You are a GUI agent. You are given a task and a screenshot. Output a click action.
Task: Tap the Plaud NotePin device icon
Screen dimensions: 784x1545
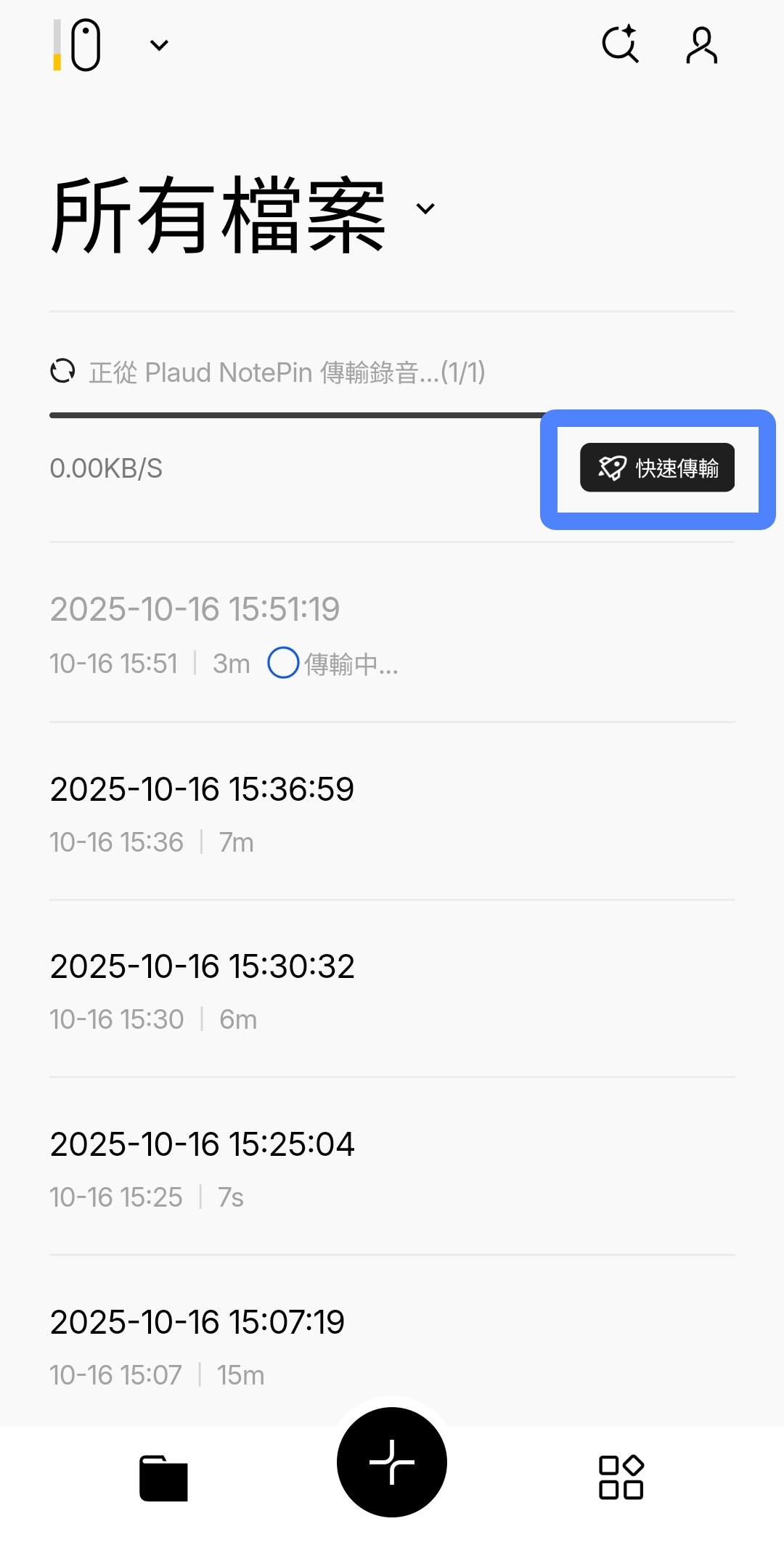(x=78, y=45)
